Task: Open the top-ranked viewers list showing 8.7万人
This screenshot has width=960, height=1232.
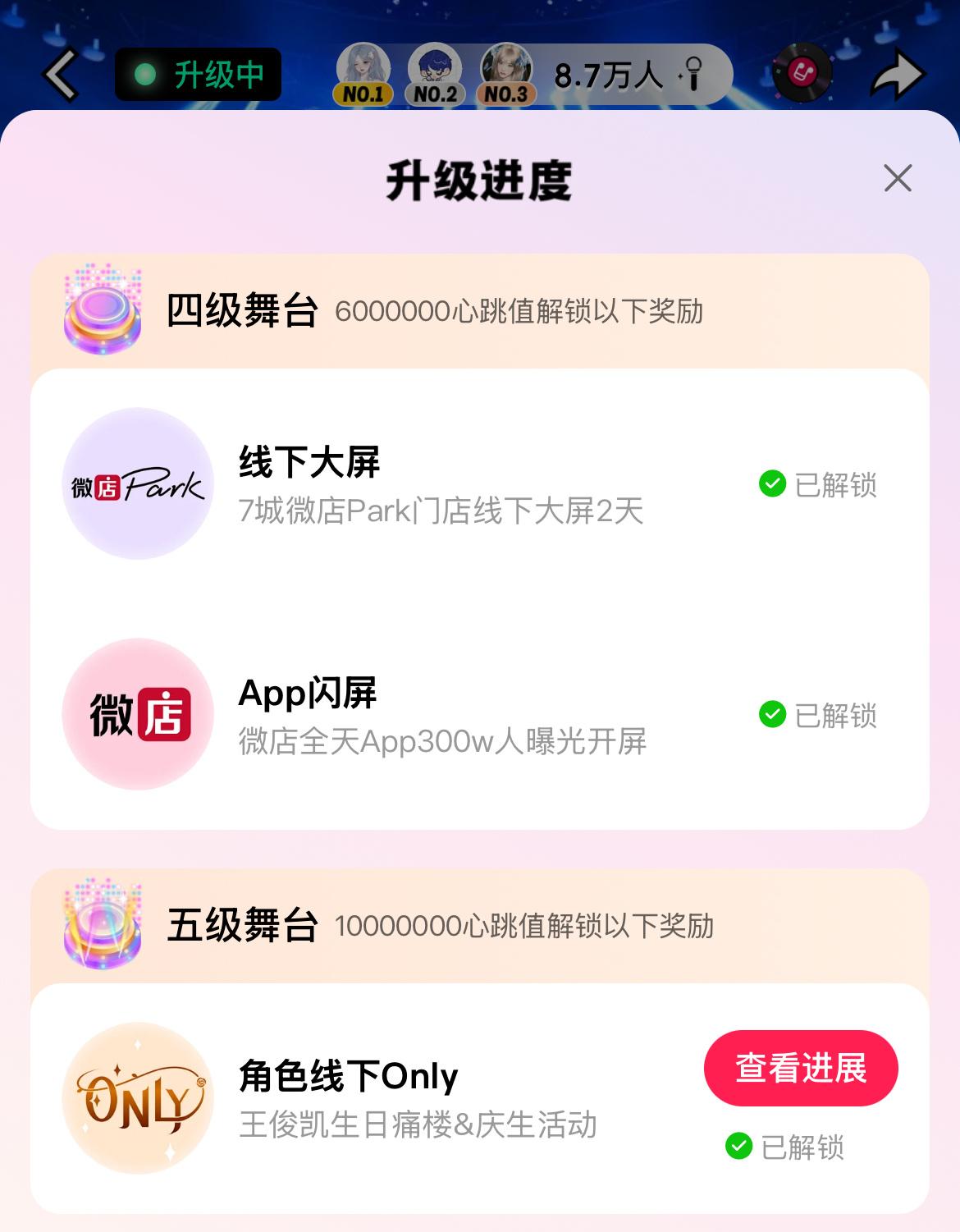Action: [533, 75]
